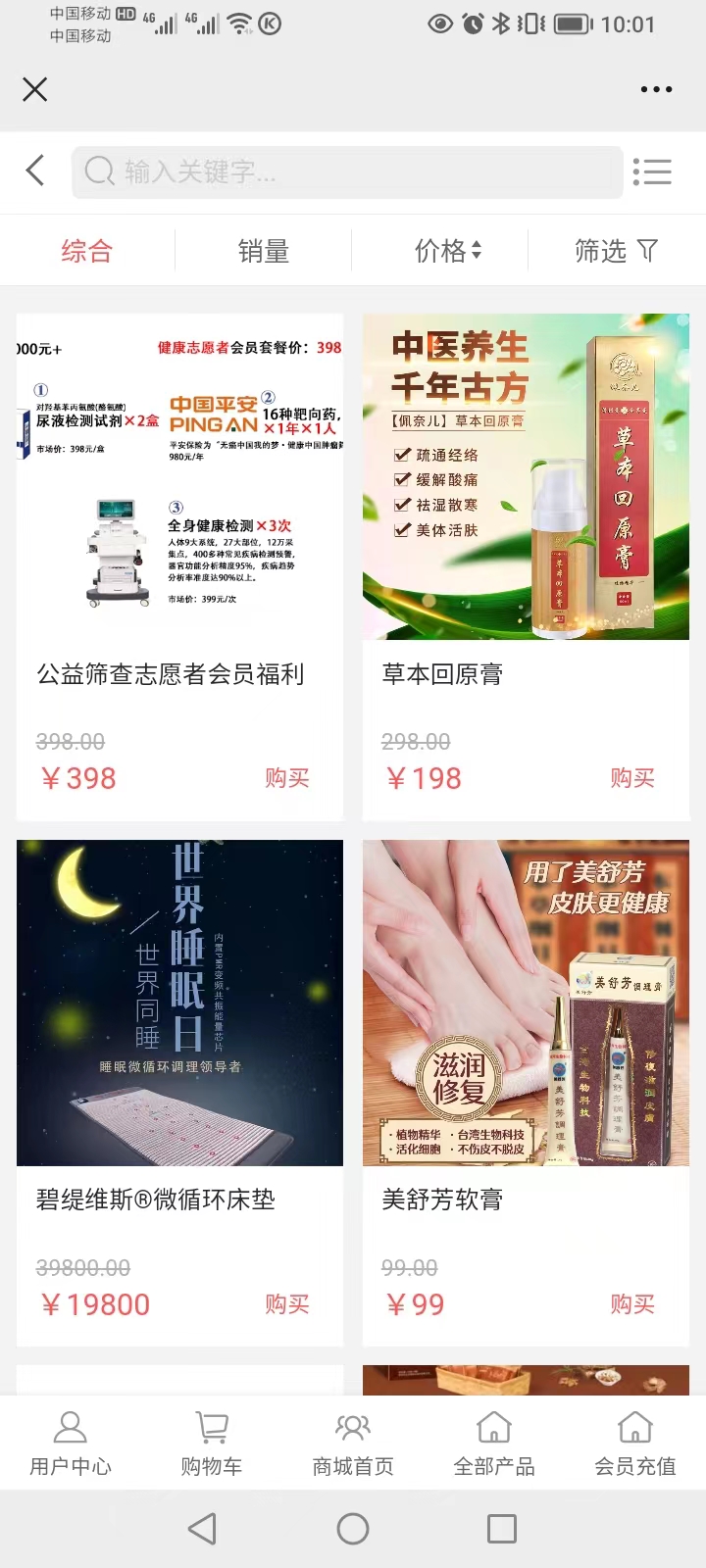The width and height of the screenshot is (706, 1568).
Task: Switch to the 销量 sales tab
Action: coord(264,251)
